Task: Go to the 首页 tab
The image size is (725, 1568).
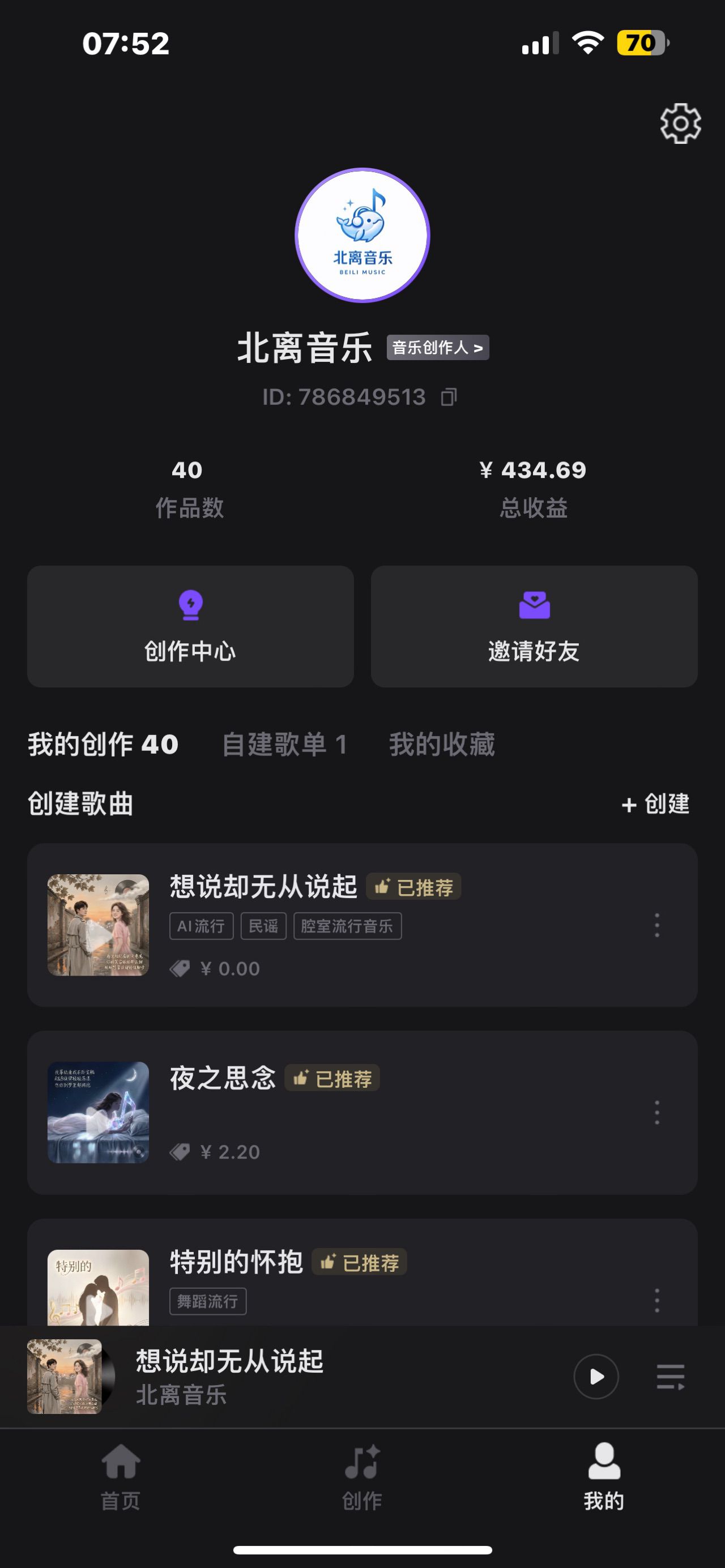Action: [121, 1476]
